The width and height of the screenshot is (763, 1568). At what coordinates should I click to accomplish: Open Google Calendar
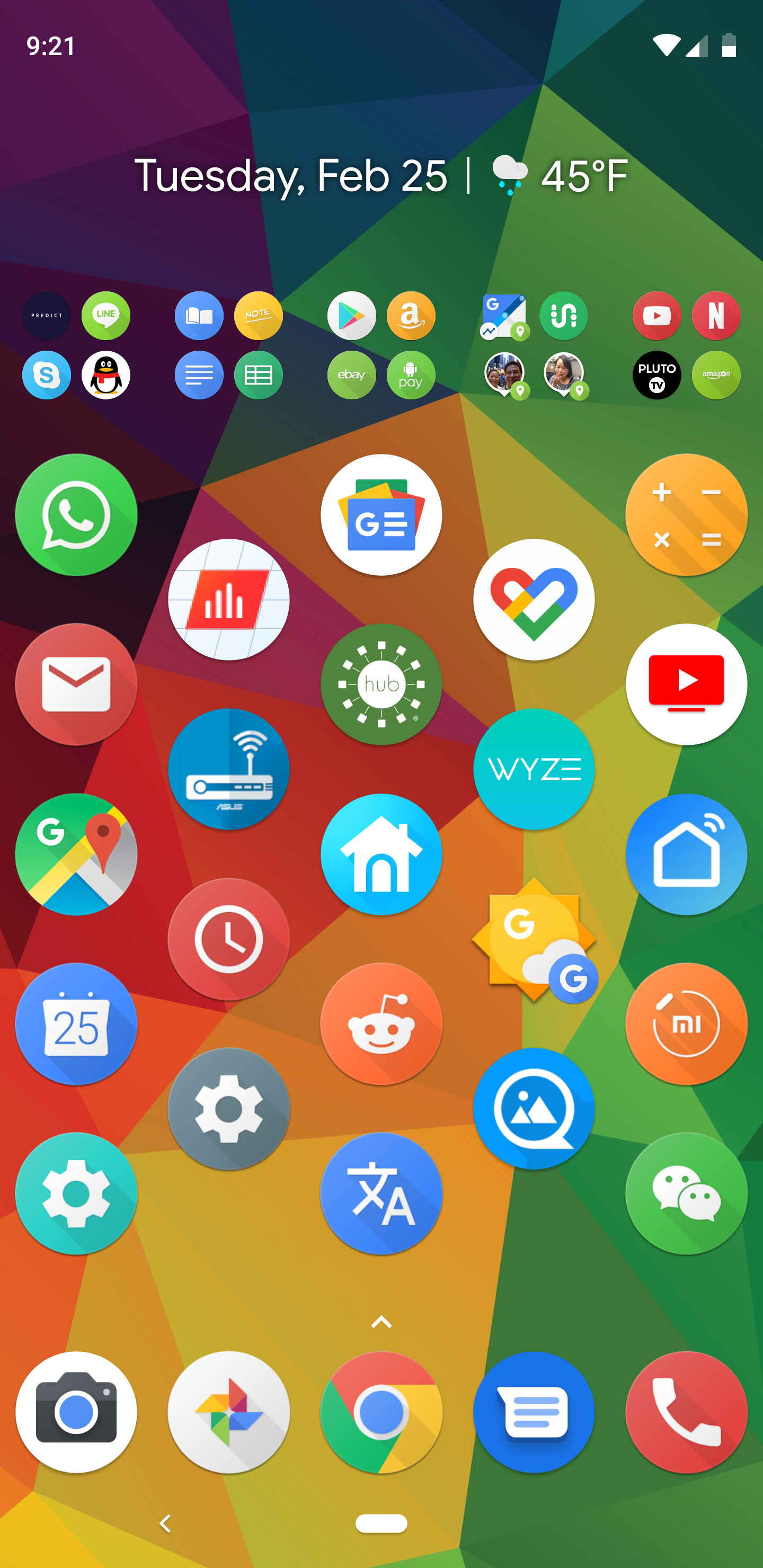[x=76, y=1024]
